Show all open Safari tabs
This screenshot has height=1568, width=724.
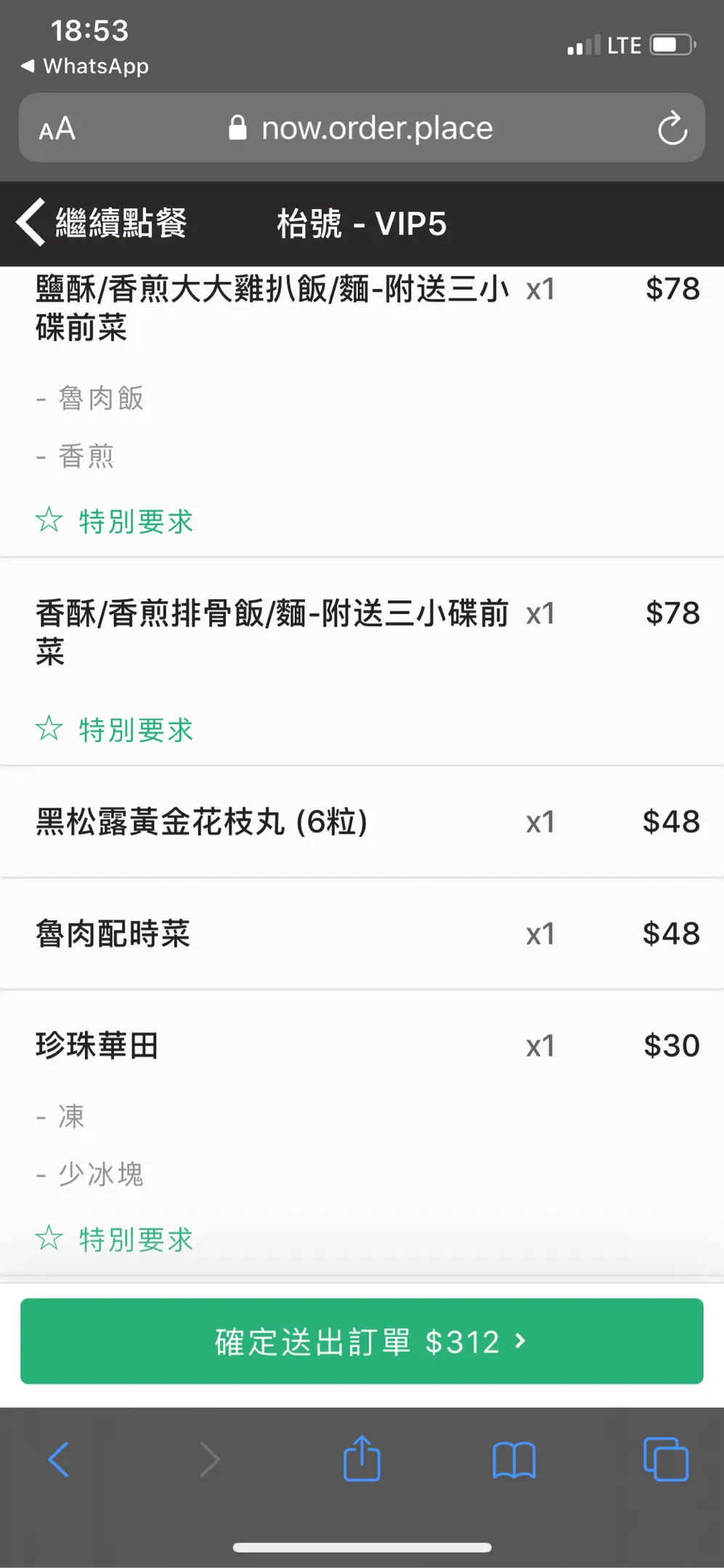point(666,1459)
